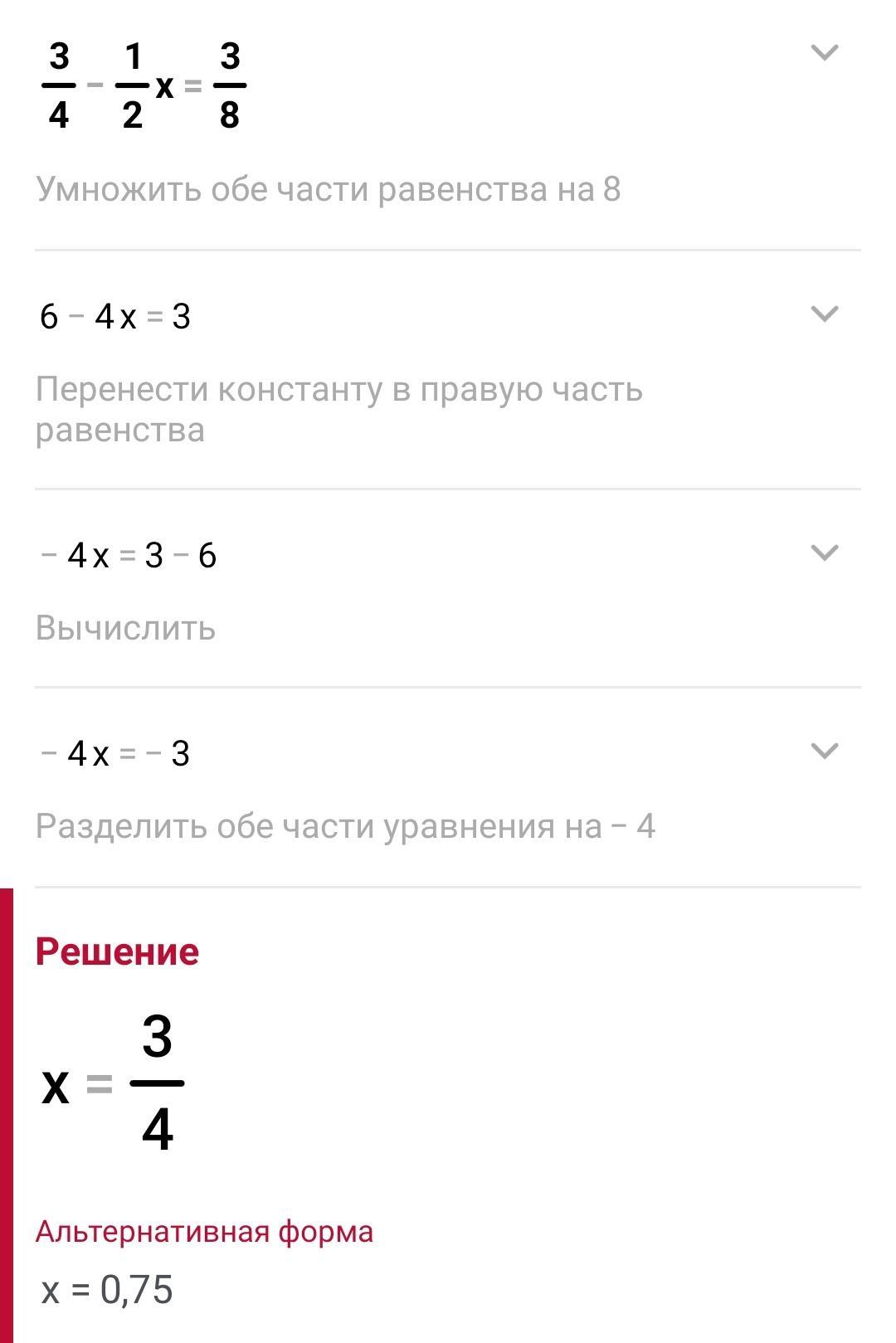Expand the step multiplying both sides by 8

point(824,53)
